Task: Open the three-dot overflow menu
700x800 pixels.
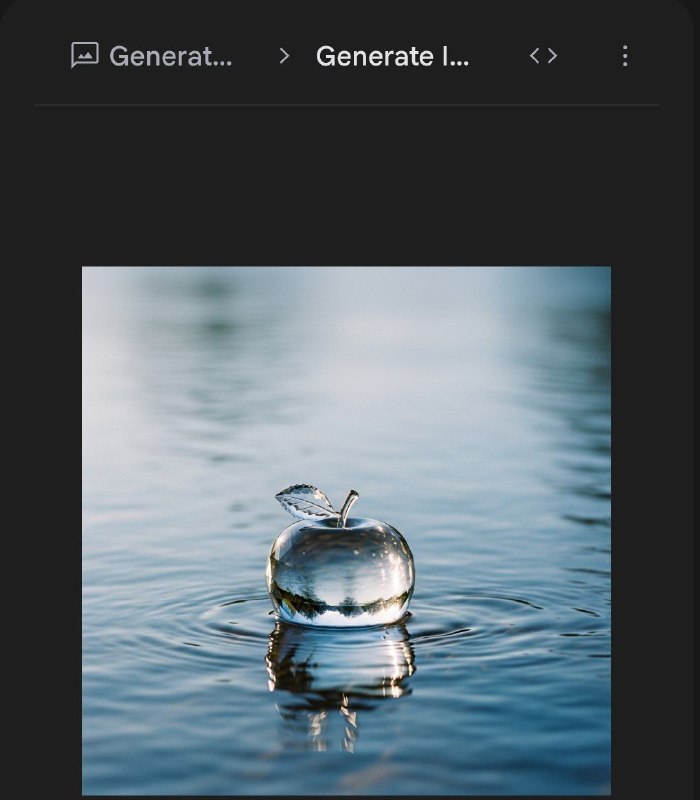Action: [625, 56]
